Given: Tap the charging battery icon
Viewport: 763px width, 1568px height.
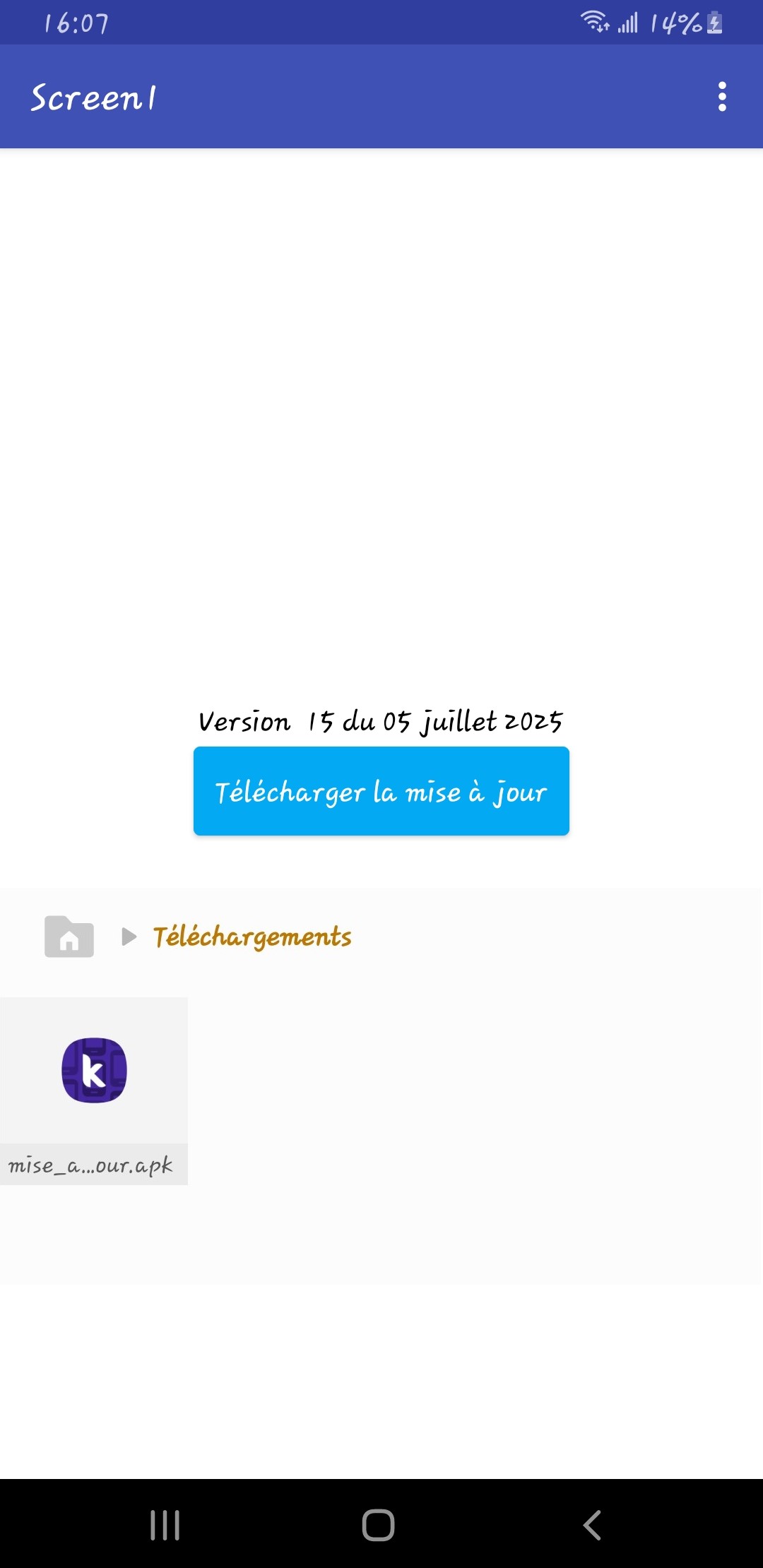Looking at the screenshot, I should tap(715, 23).
